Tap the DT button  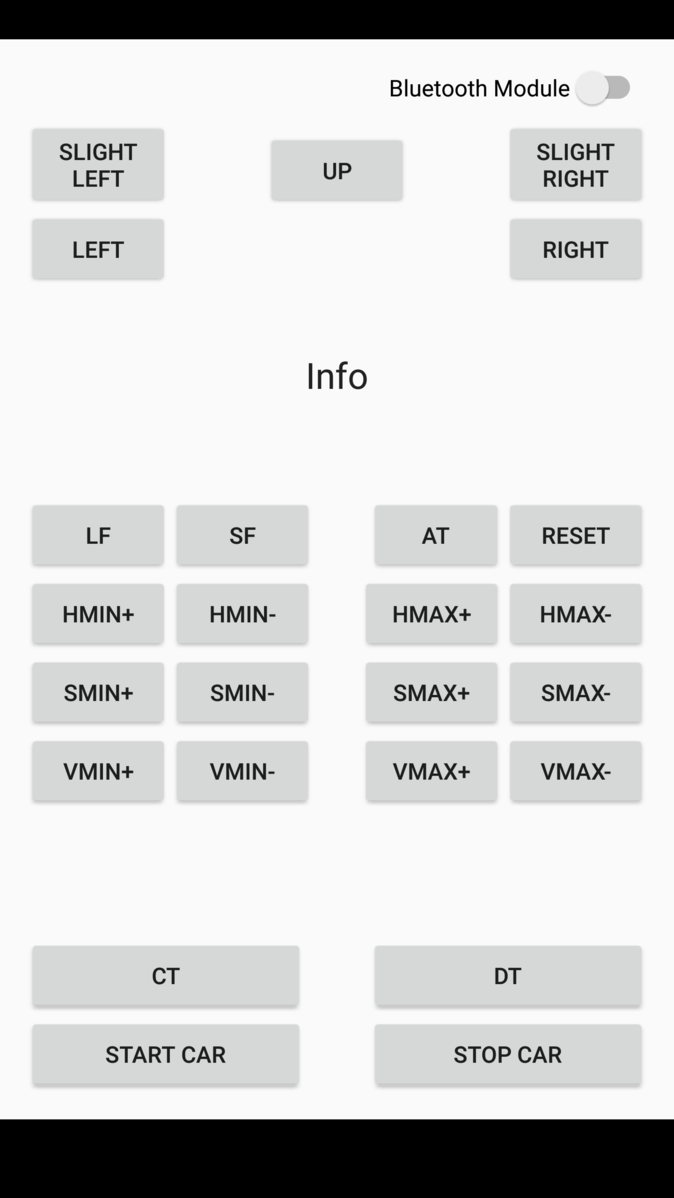coord(507,976)
